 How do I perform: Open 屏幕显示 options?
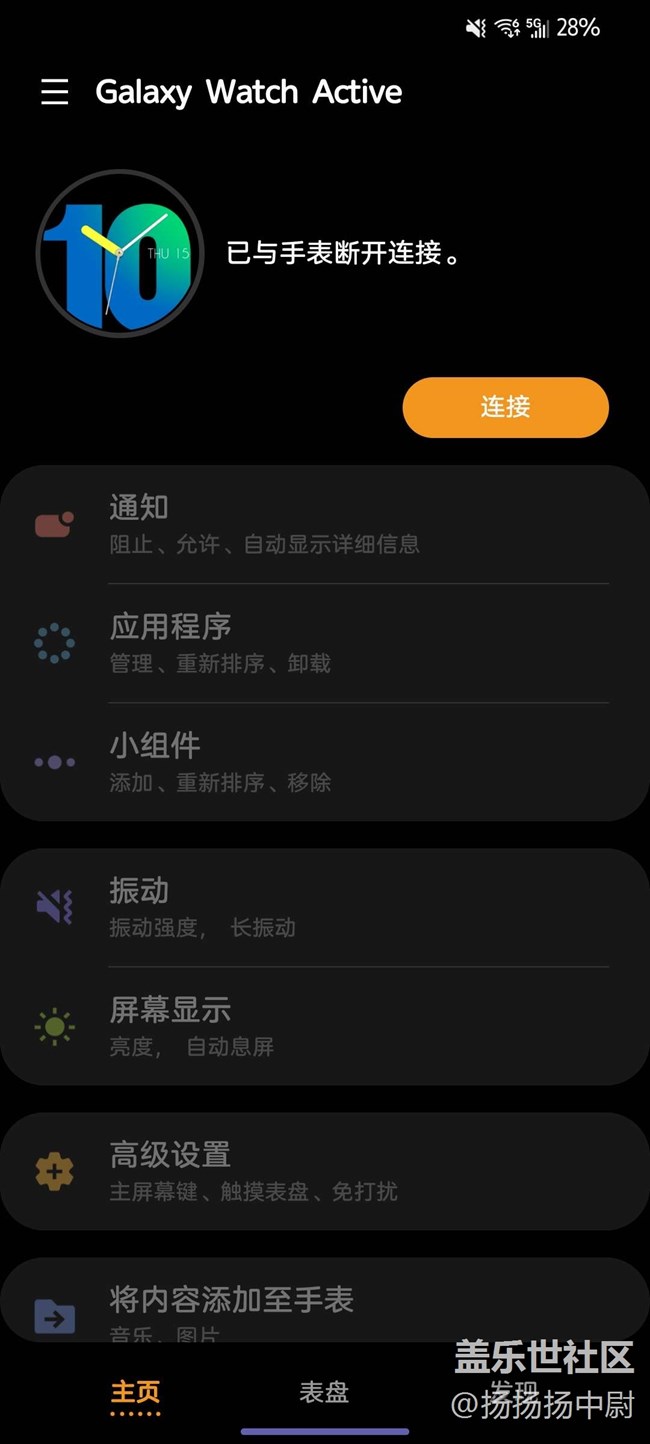(324, 1026)
